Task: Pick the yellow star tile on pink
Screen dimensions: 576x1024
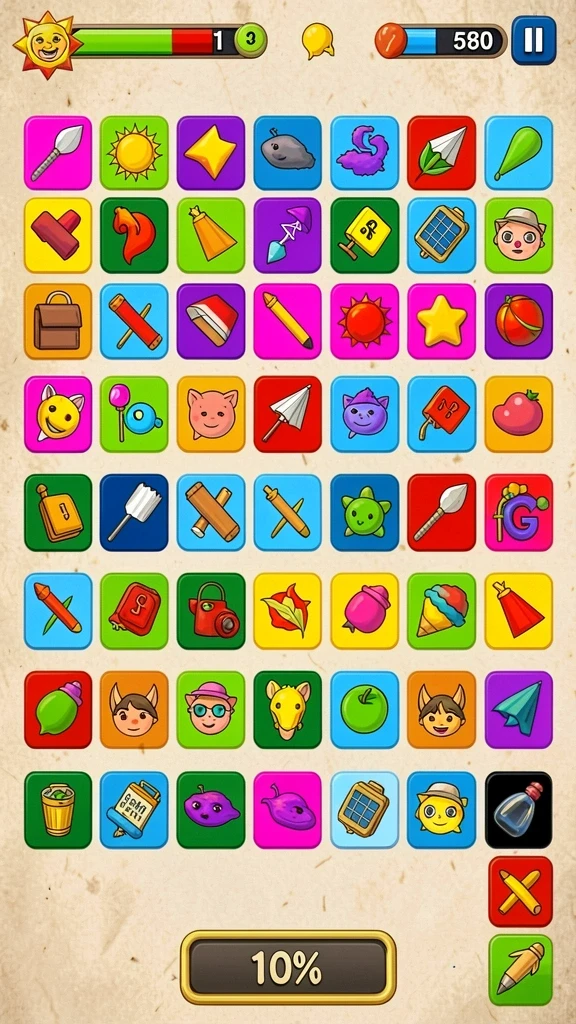Action: (441, 321)
